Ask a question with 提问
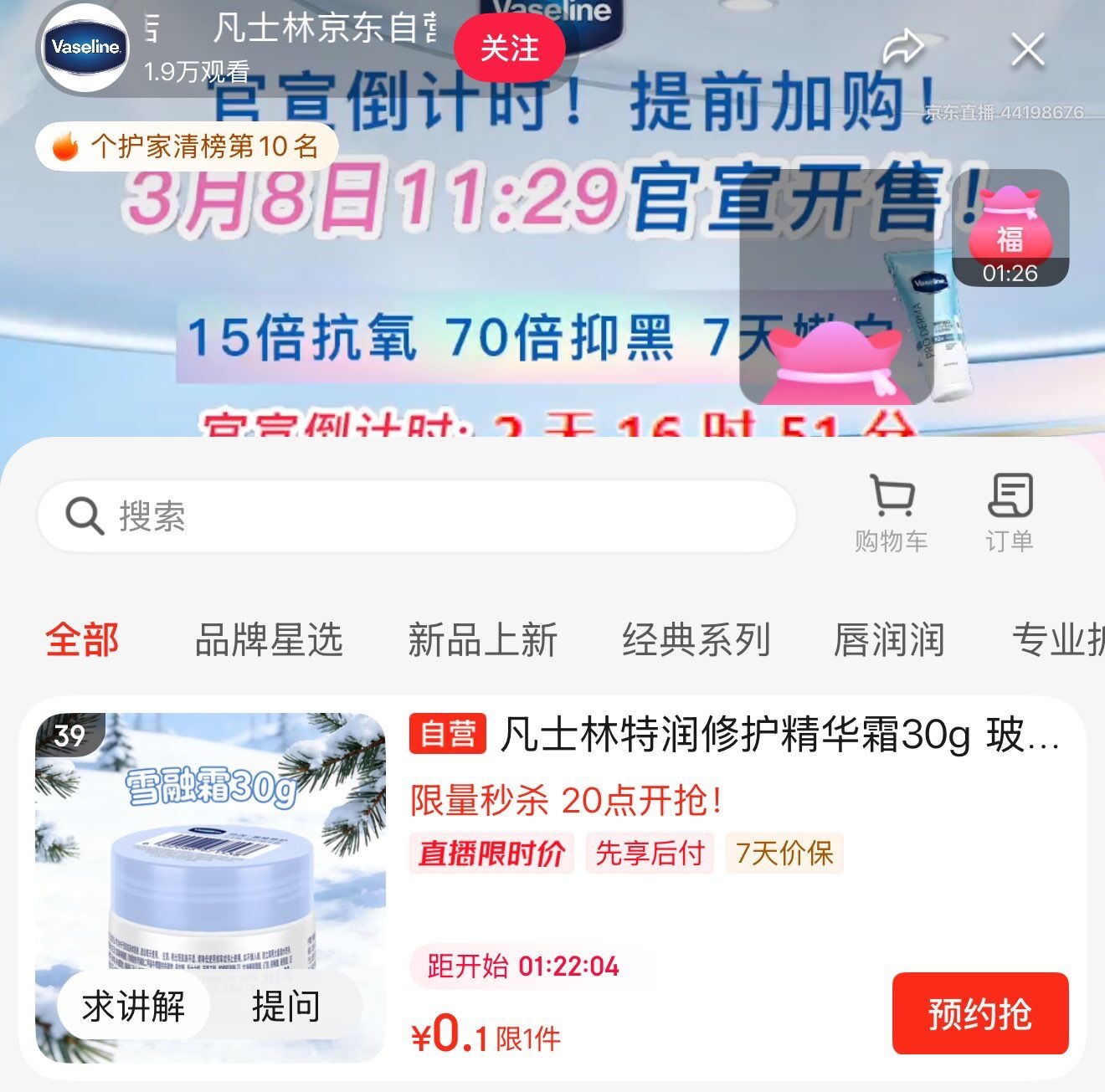This screenshot has width=1105, height=1092. click(285, 1005)
